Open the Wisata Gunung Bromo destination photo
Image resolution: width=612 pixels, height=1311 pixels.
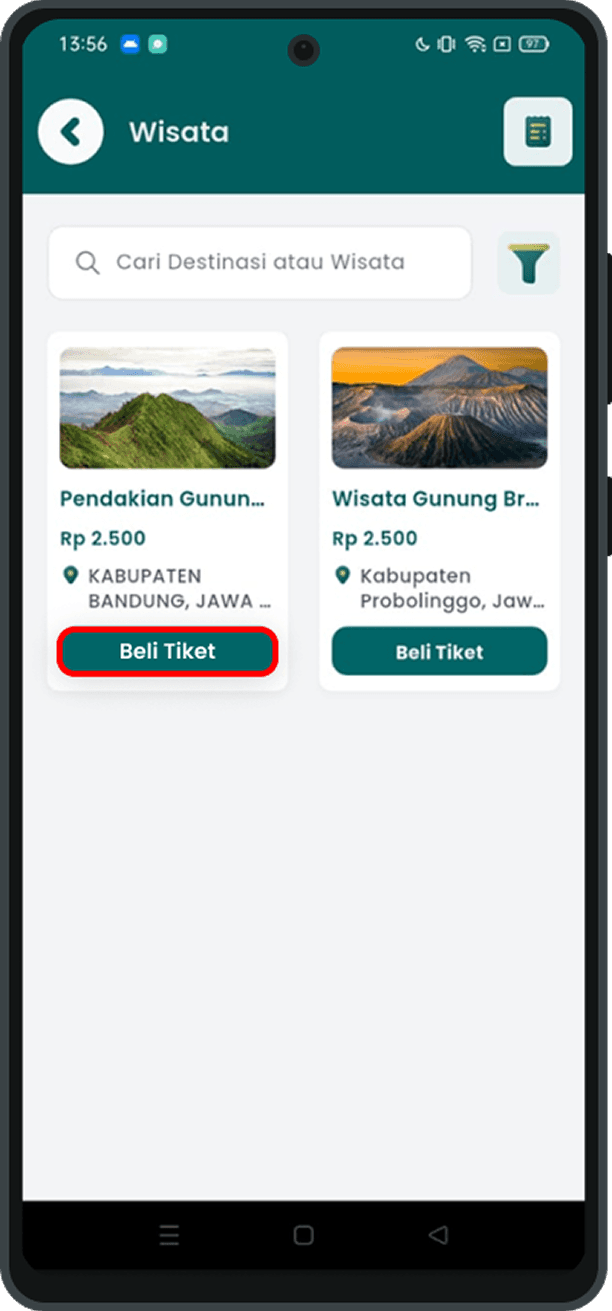coord(439,408)
